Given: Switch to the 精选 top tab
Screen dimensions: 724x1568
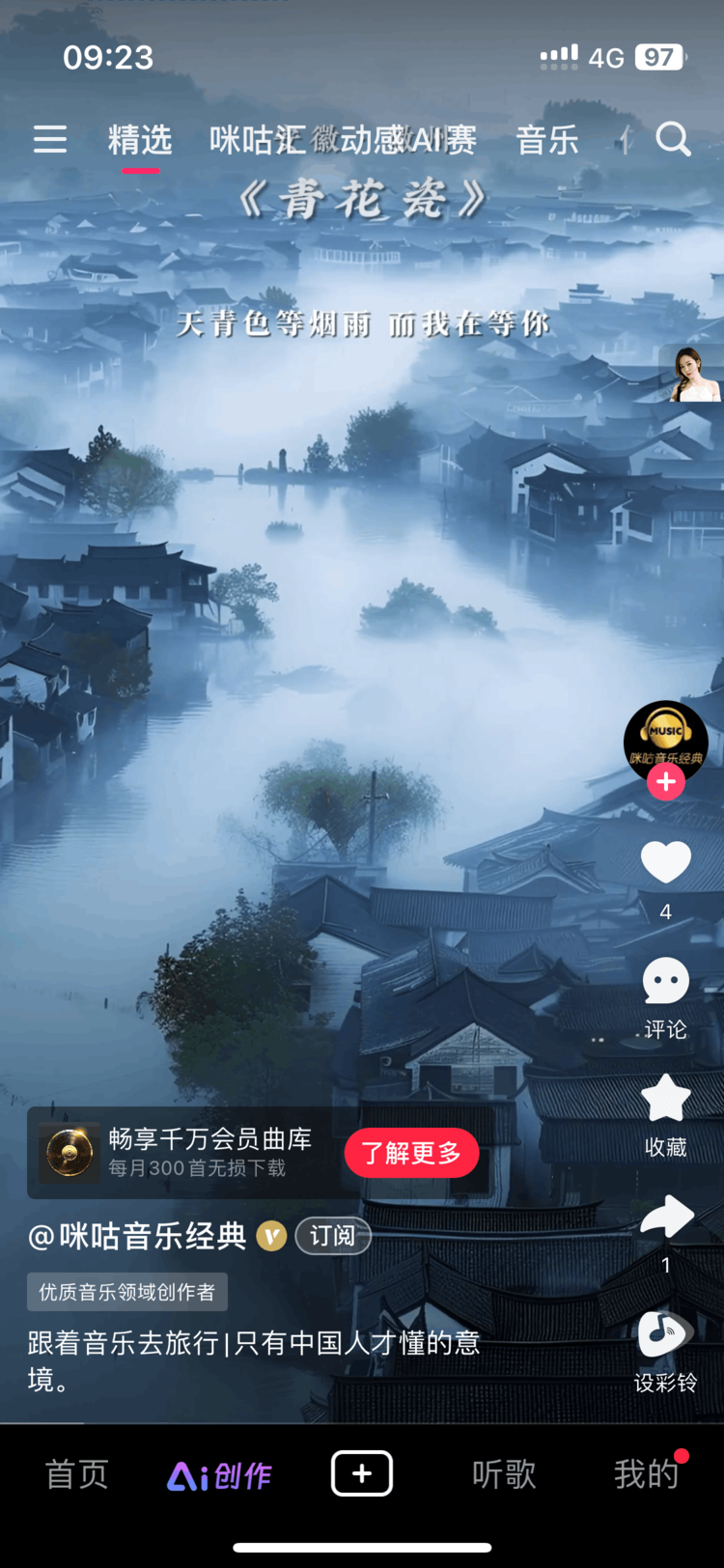Looking at the screenshot, I should pyautogui.click(x=140, y=141).
